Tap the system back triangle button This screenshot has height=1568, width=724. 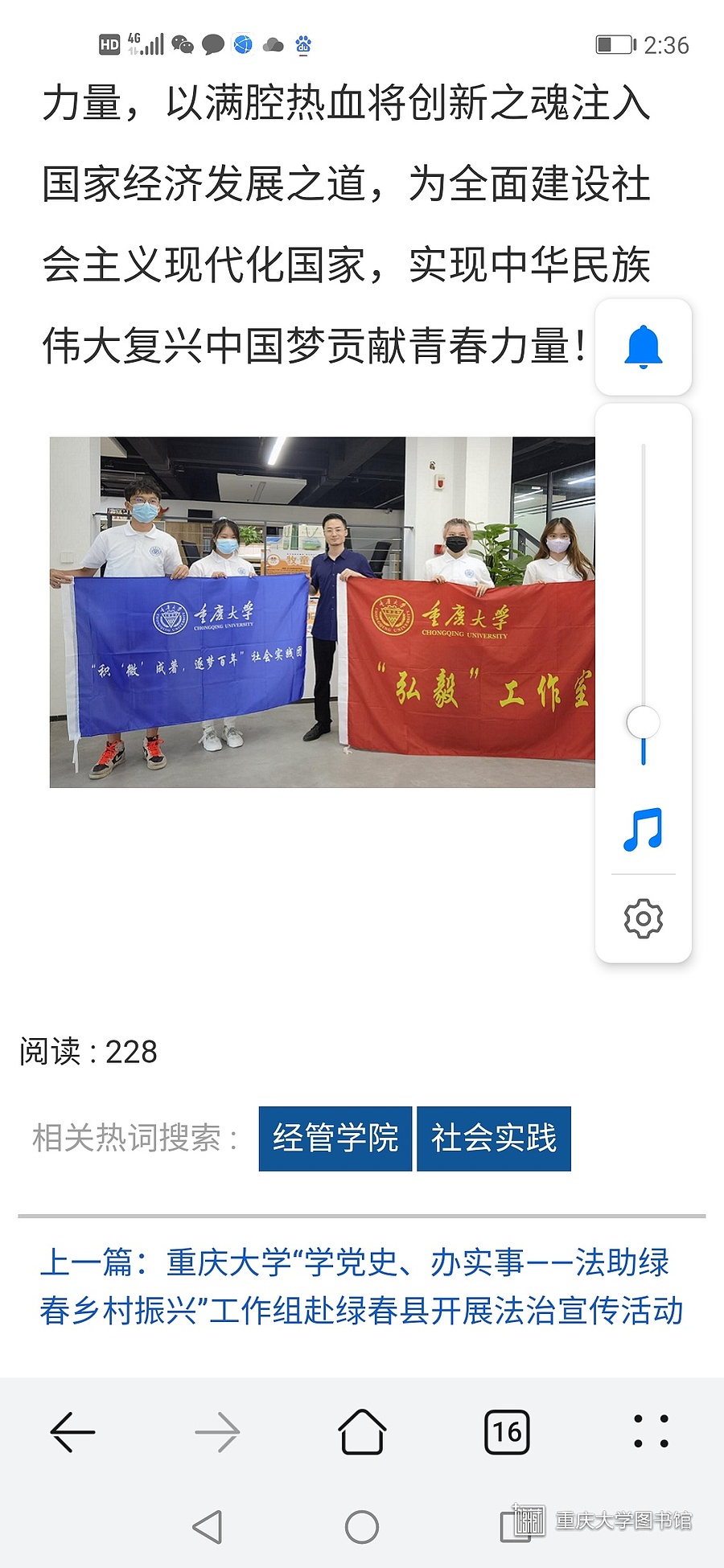pyautogui.click(x=208, y=1527)
